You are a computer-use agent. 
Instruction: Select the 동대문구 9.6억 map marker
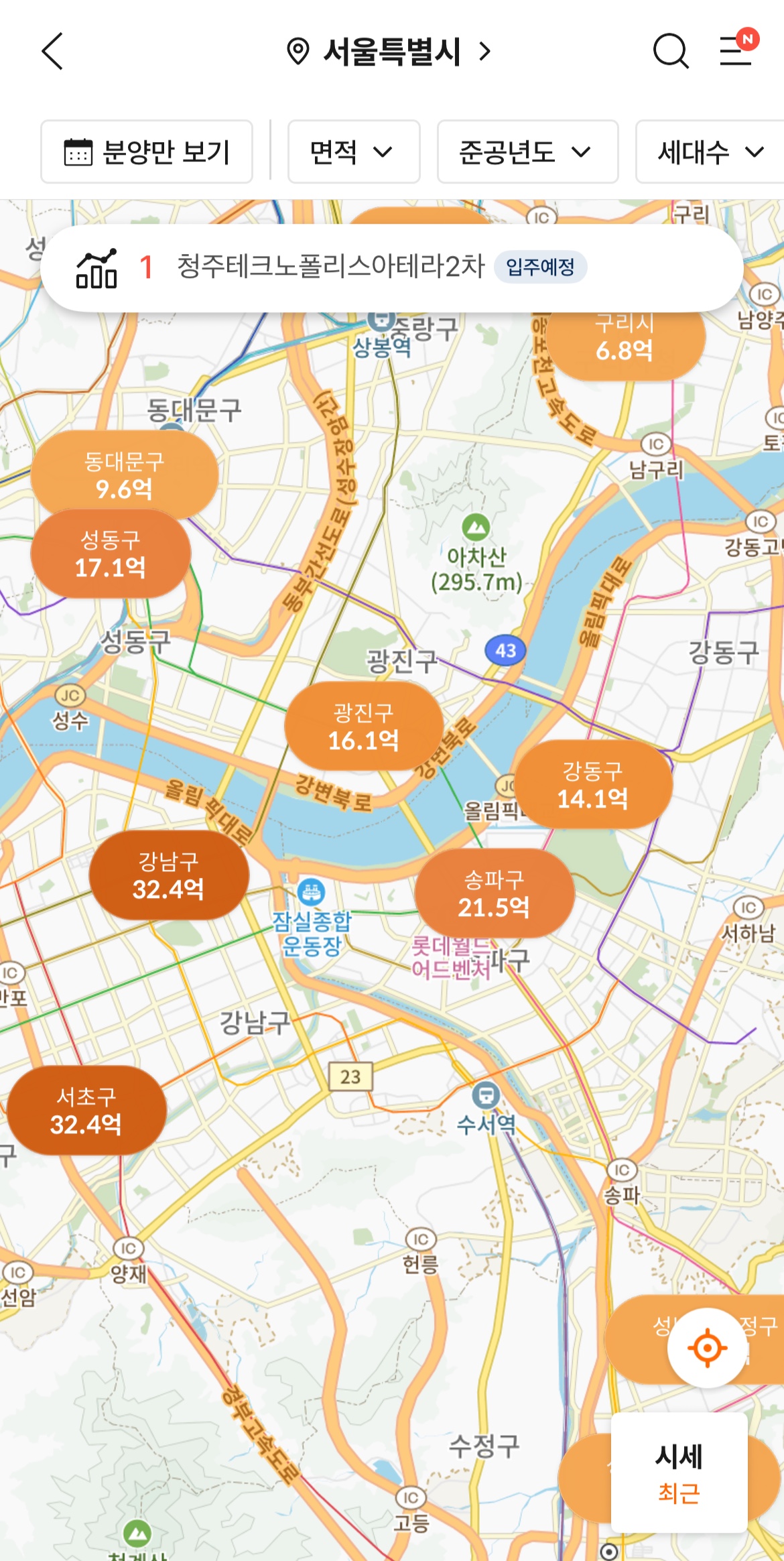tap(124, 475)
